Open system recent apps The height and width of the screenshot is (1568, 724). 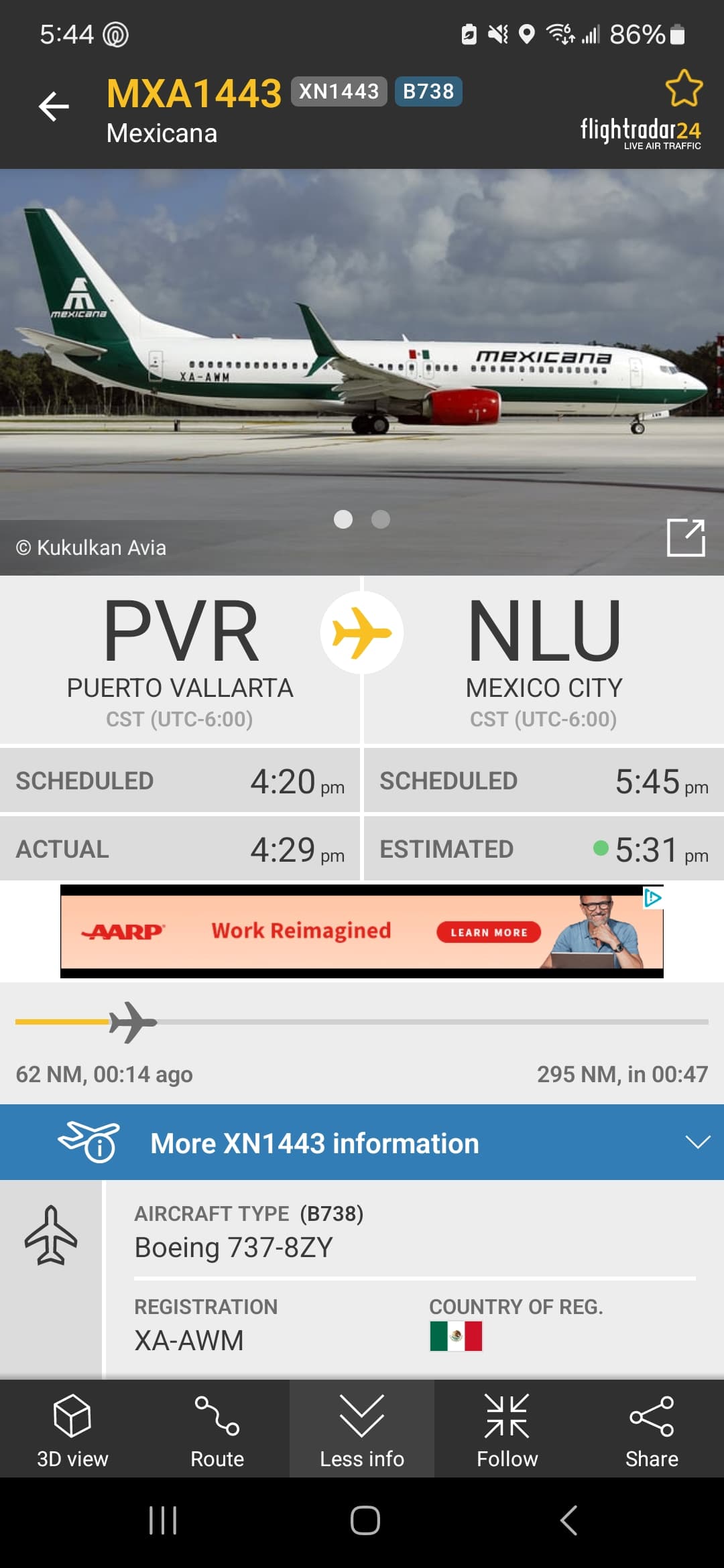(x=163, y=1520)
